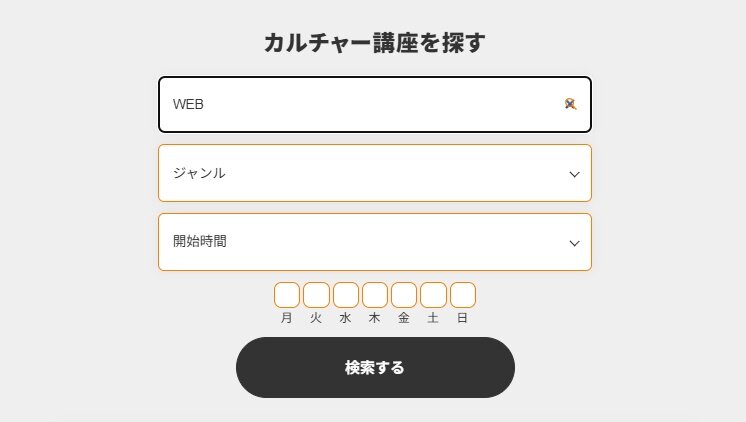Image resolution: width=746 pixels, height=422 pixels.
Task: Mark the 金 day checkbox
Action: tap(404, 295)
